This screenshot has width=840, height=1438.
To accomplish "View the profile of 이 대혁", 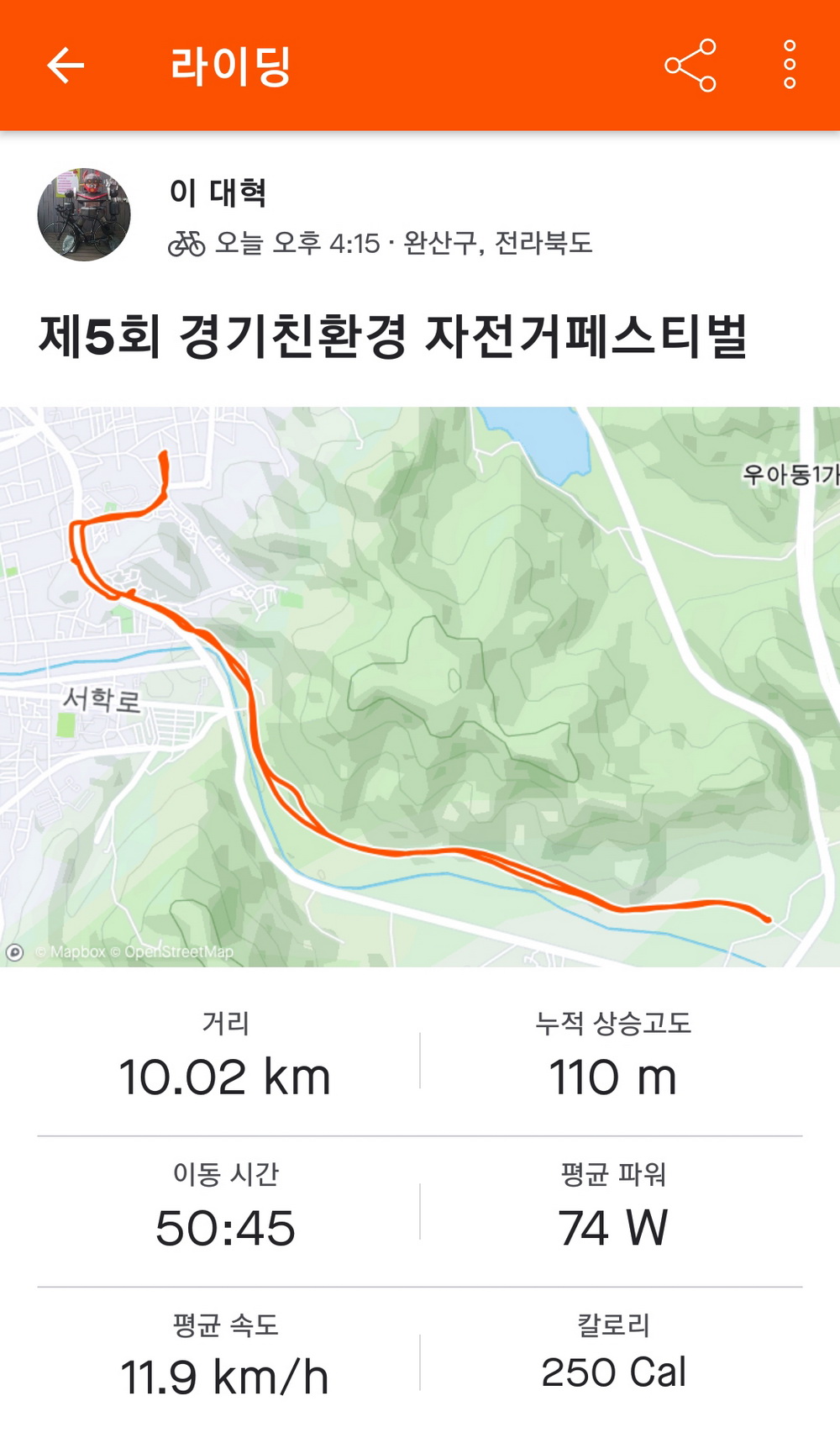I will (x=218, y=193).
